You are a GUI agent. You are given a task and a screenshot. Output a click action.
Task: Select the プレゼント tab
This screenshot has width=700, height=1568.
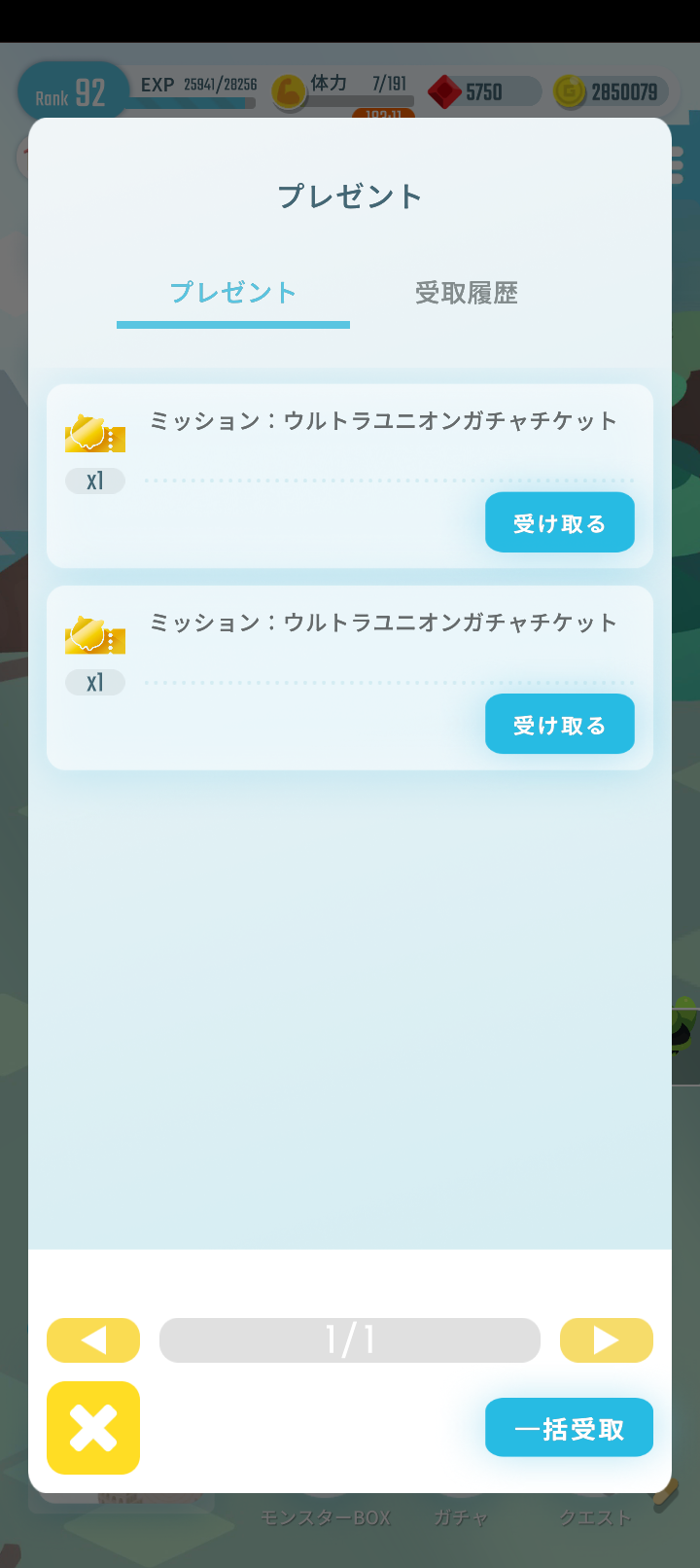pyautogui.click(x=232, y=293)
